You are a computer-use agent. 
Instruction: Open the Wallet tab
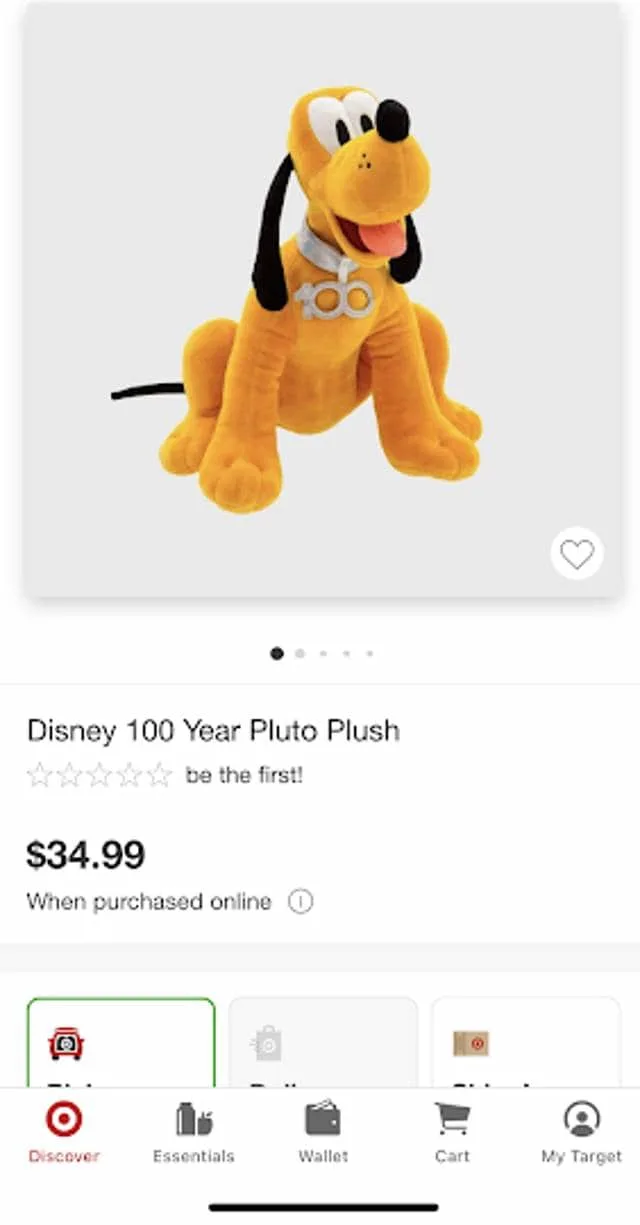click(323, 1133)
